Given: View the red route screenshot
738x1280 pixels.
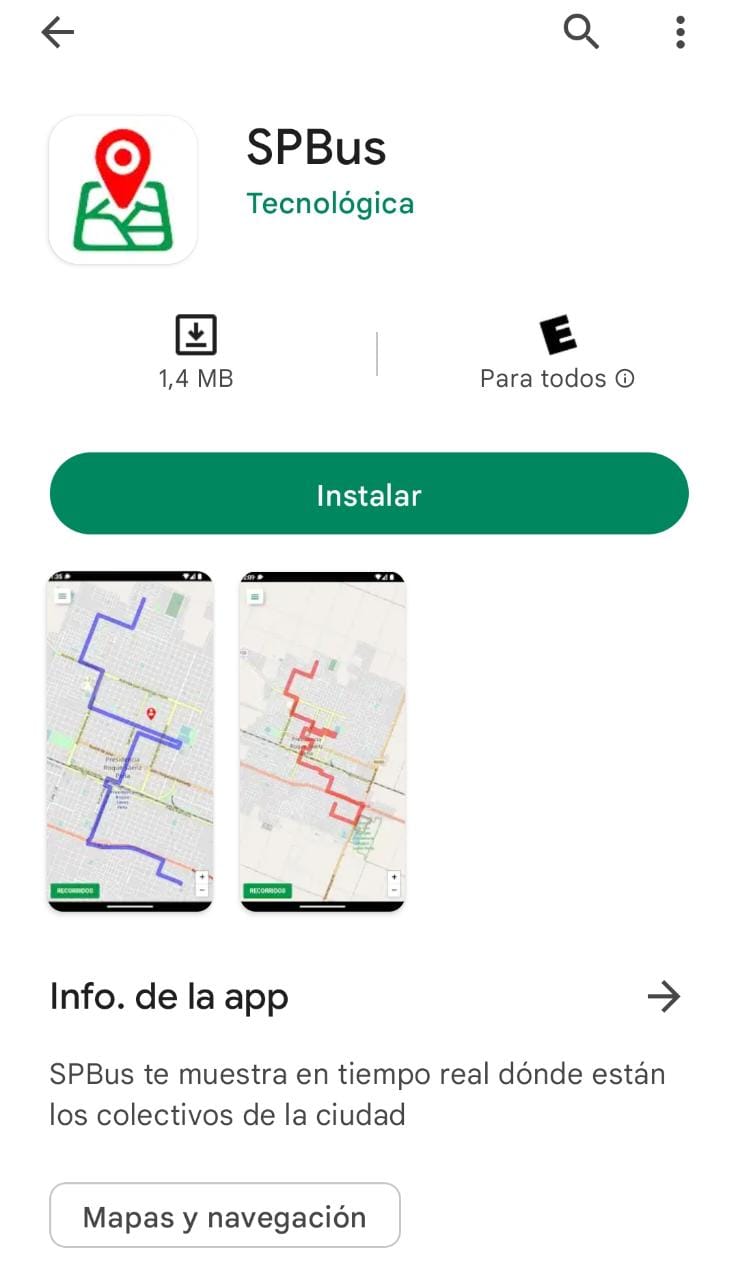Looking at the screenshot, I should [x=322, y=741].
